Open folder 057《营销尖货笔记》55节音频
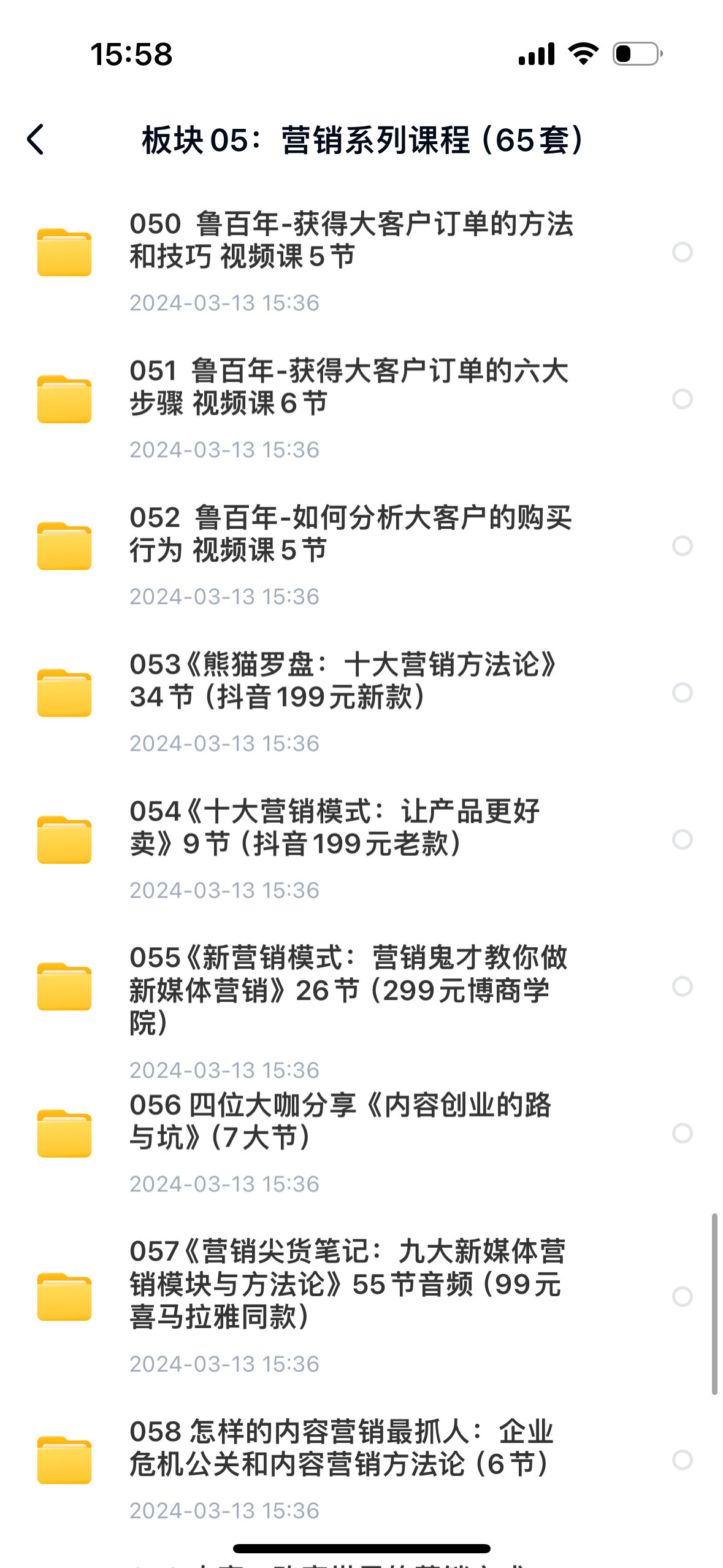This screenshot has height=1568, width=723. click(347, 1283)
